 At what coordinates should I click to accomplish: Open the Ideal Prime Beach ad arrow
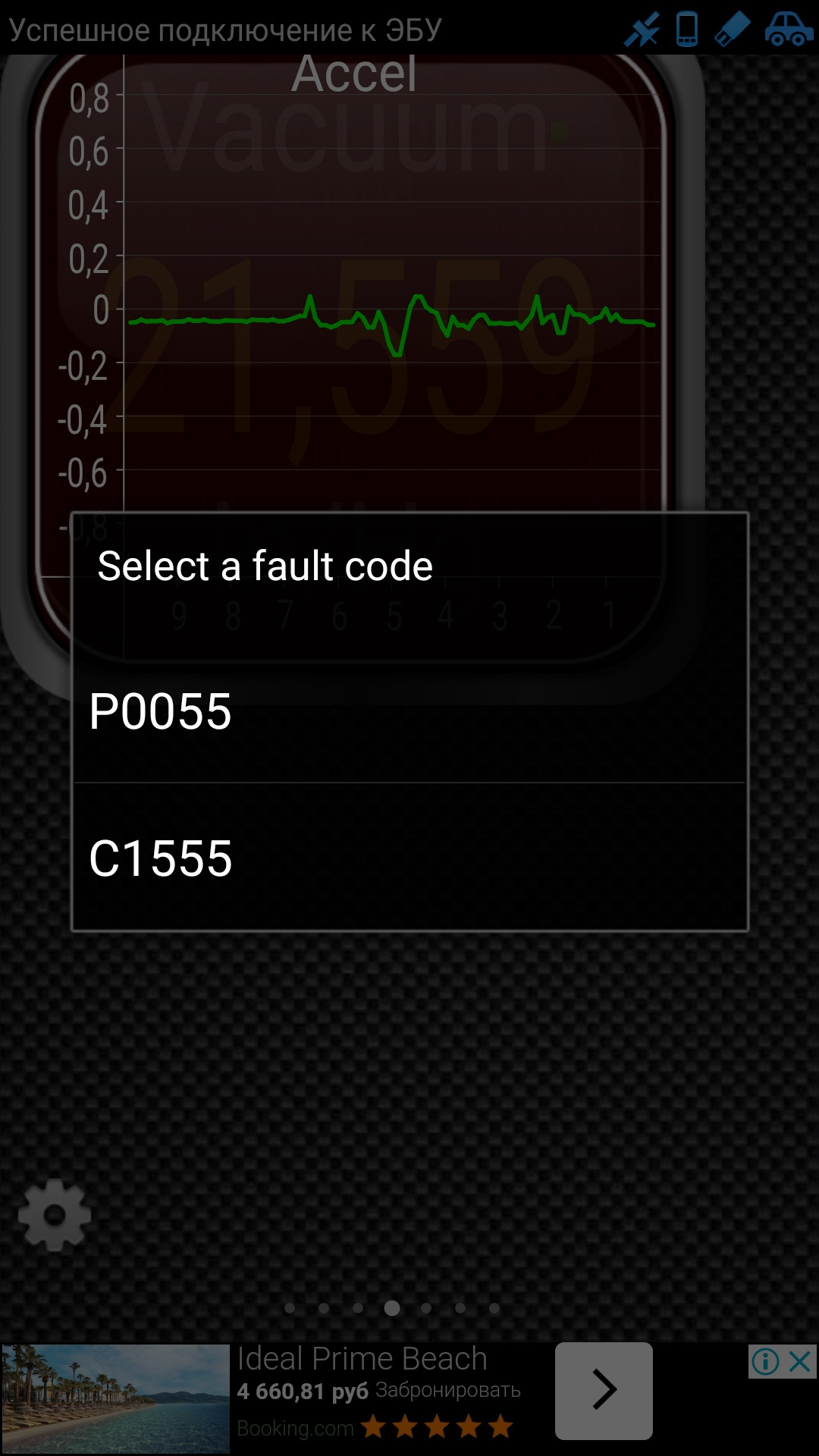click(x=604, y=1391)
